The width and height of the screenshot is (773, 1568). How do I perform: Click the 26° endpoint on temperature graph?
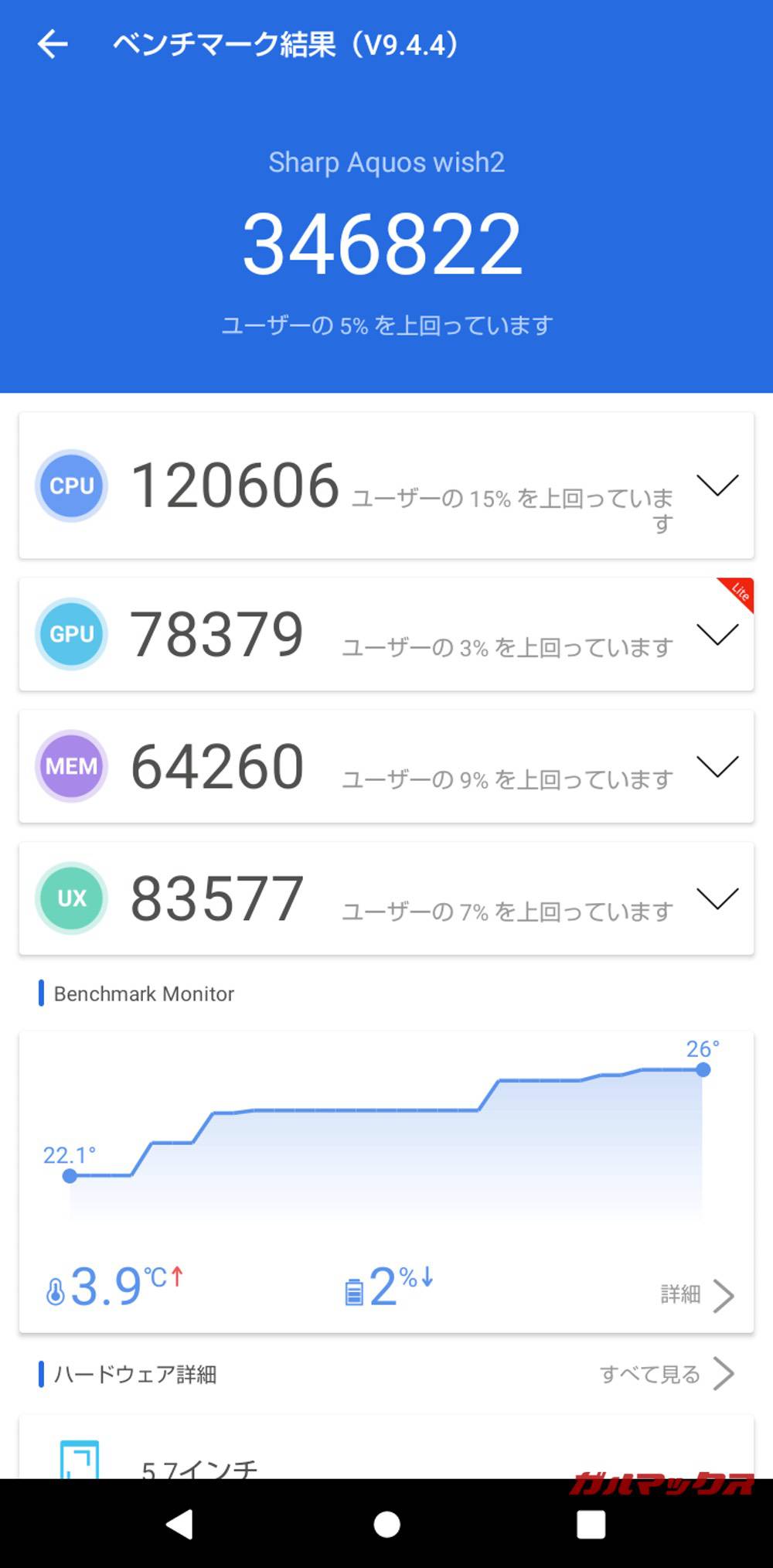point(702,1069)
